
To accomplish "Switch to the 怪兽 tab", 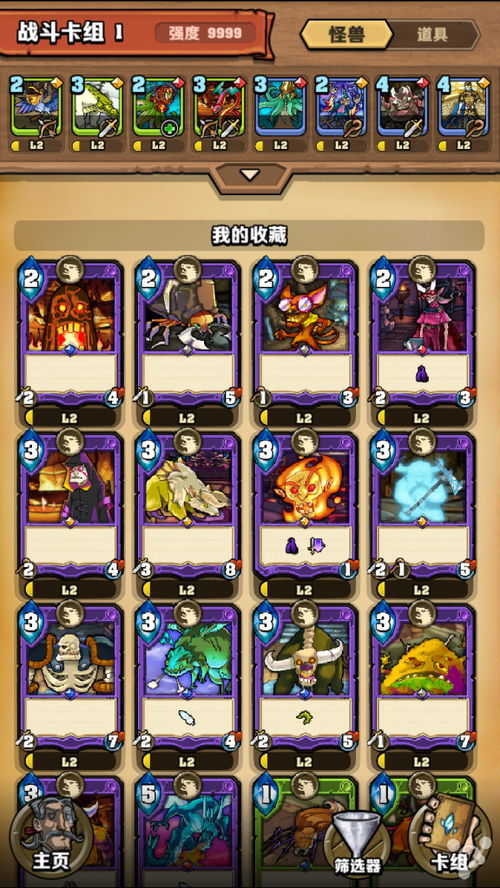I will (345, 35).
